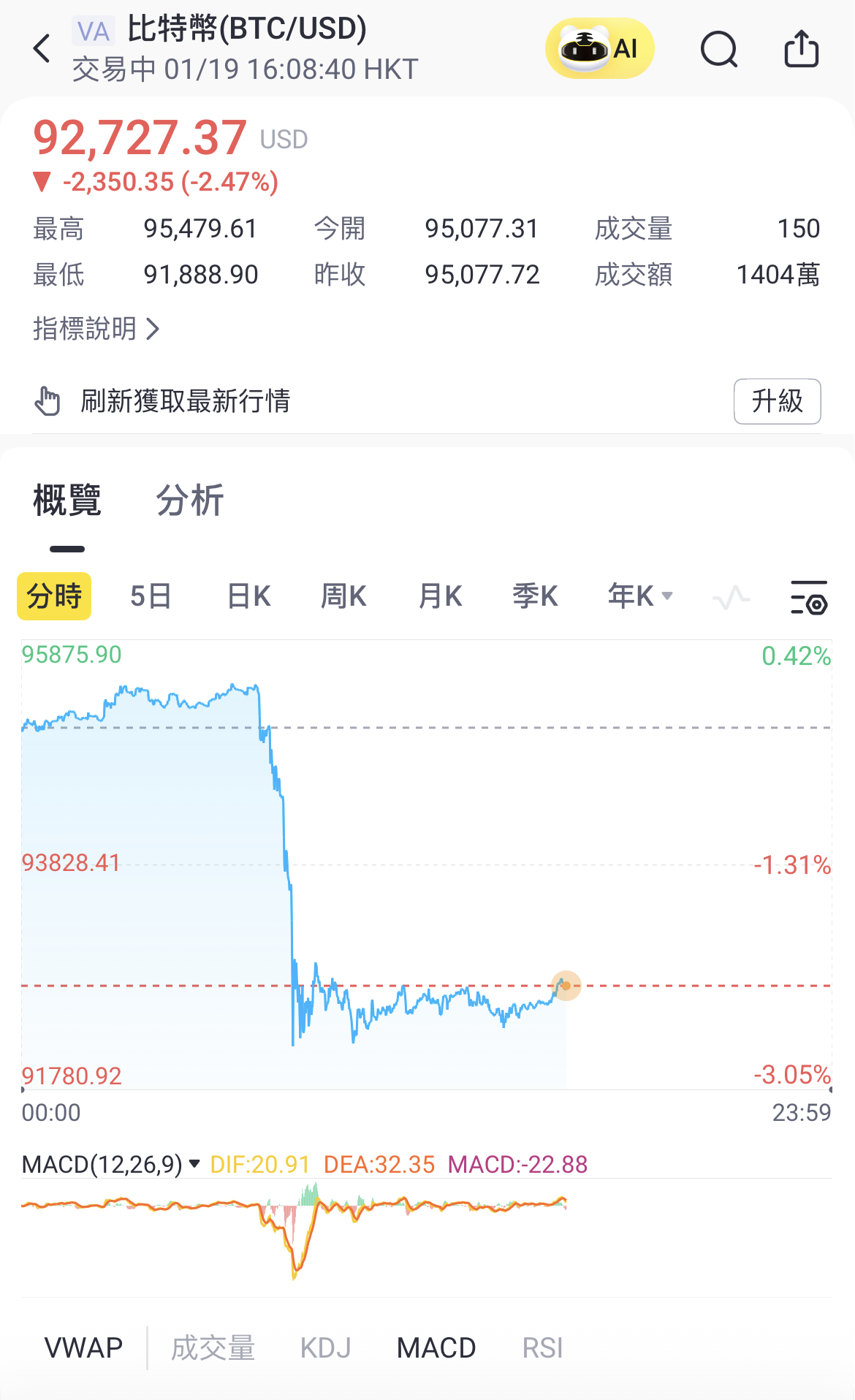Open the search icon

point(718,50)
